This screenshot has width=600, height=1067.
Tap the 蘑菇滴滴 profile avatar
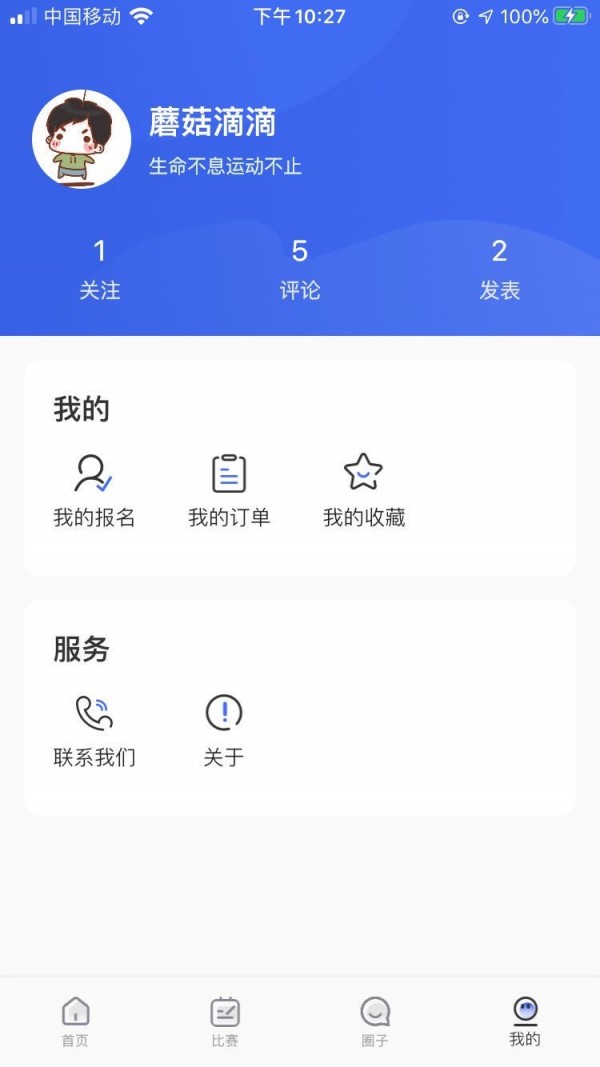tap(81, 139)
